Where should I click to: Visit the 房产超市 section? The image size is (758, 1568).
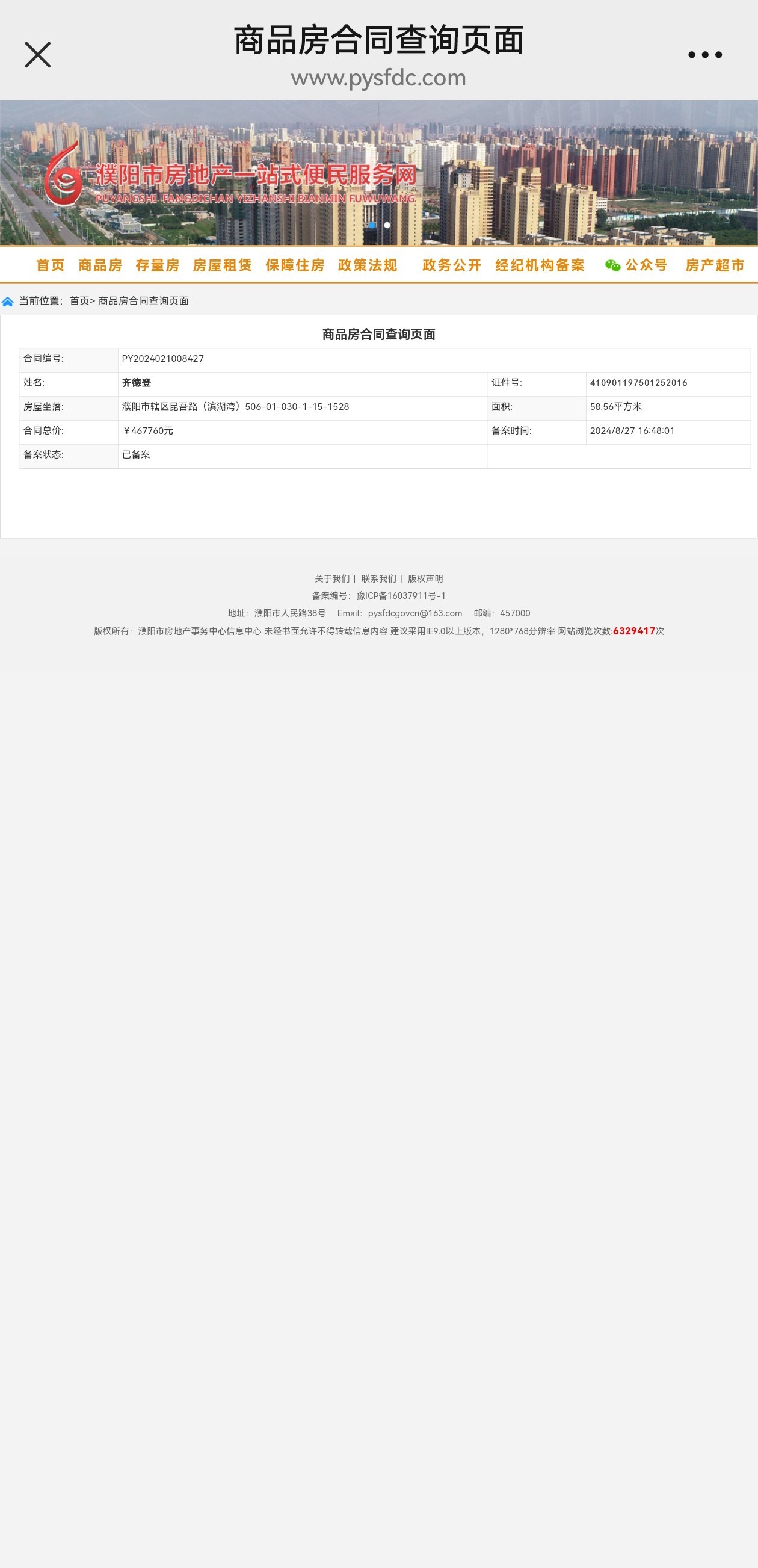[x=715, y=265]
